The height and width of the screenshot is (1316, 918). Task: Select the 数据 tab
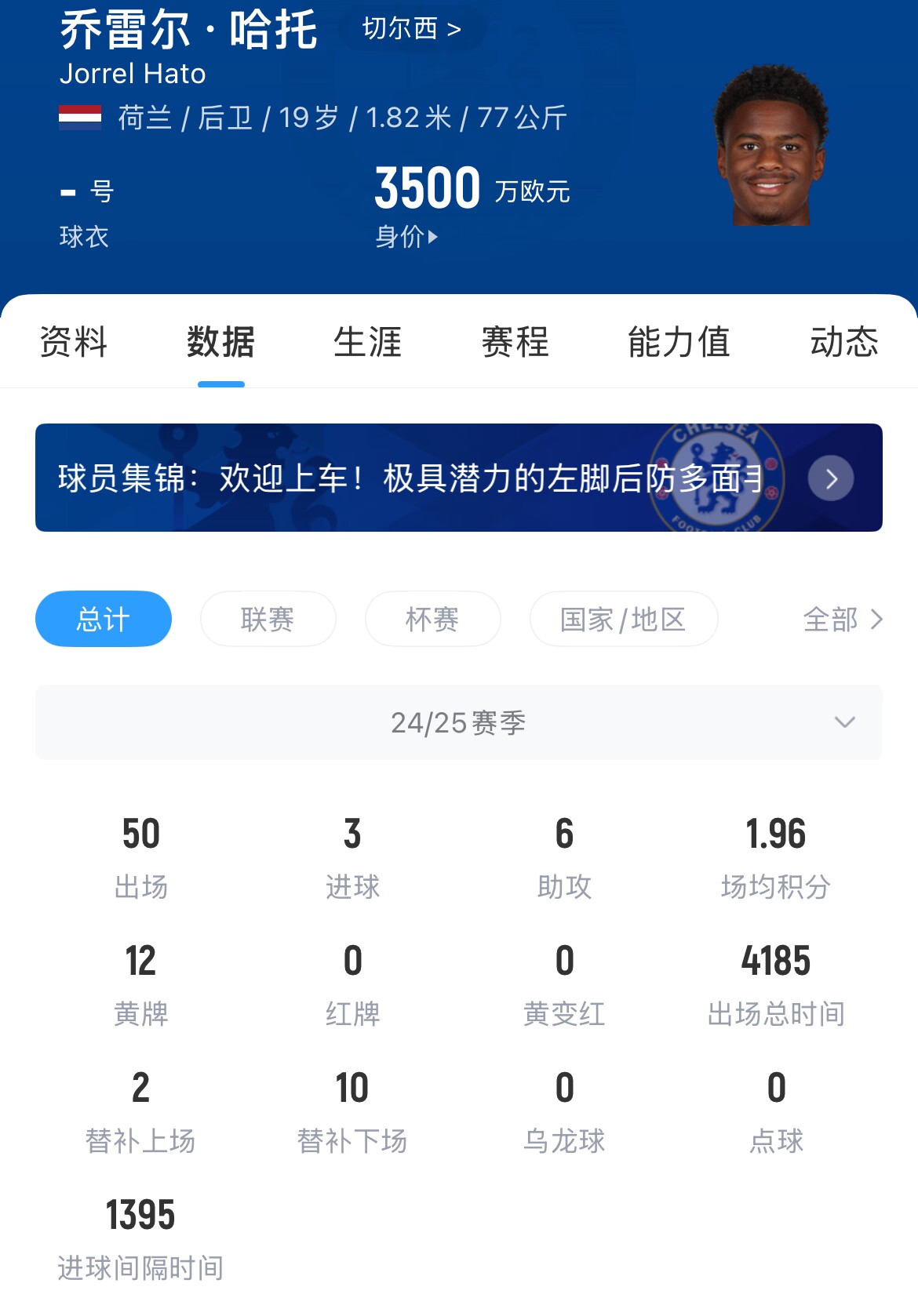click(x=220, y=342)
